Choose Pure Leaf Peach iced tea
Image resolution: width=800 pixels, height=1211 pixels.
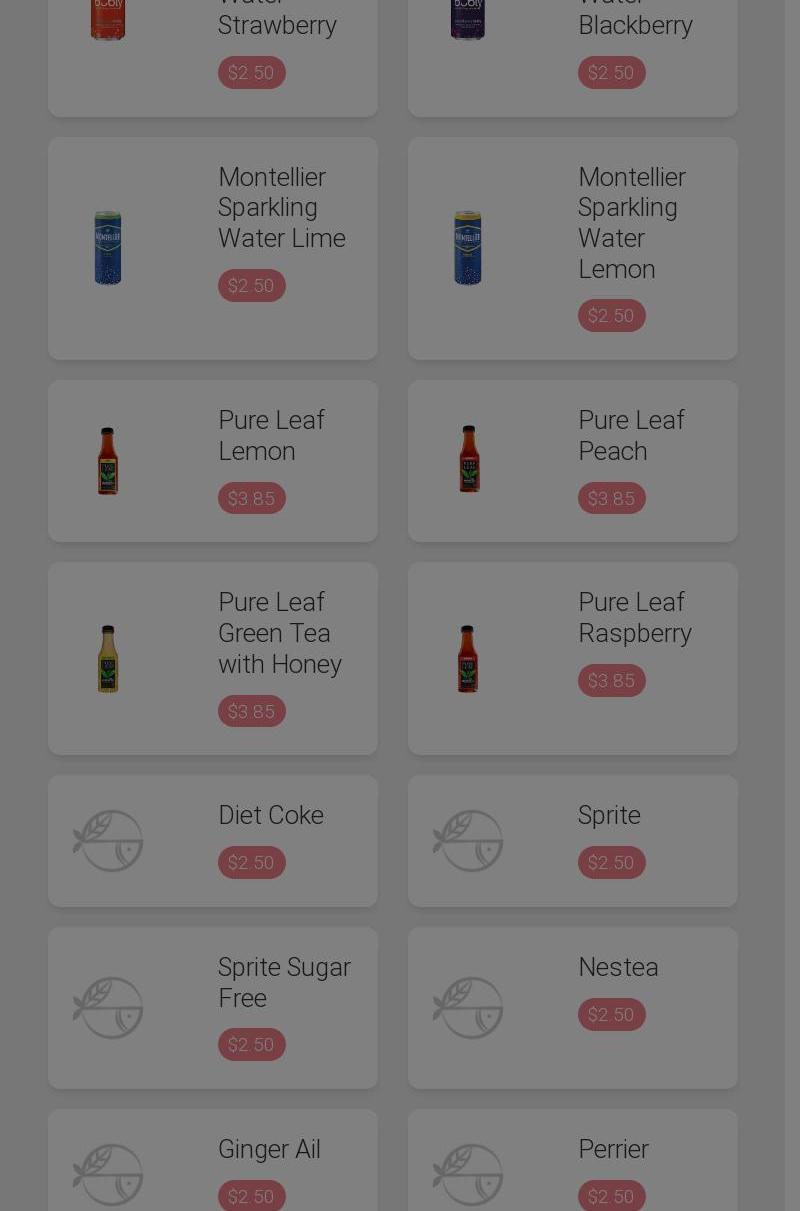572,460
